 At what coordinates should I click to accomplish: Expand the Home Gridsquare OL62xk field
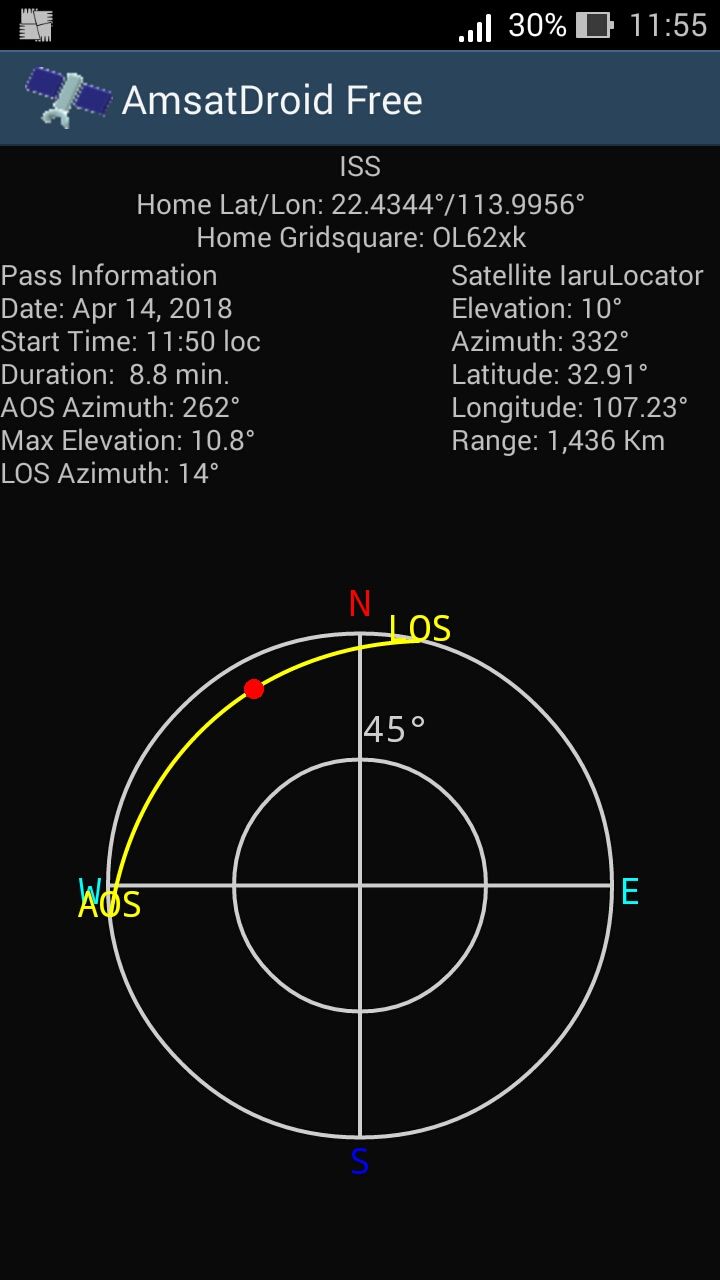pos(360,238)
